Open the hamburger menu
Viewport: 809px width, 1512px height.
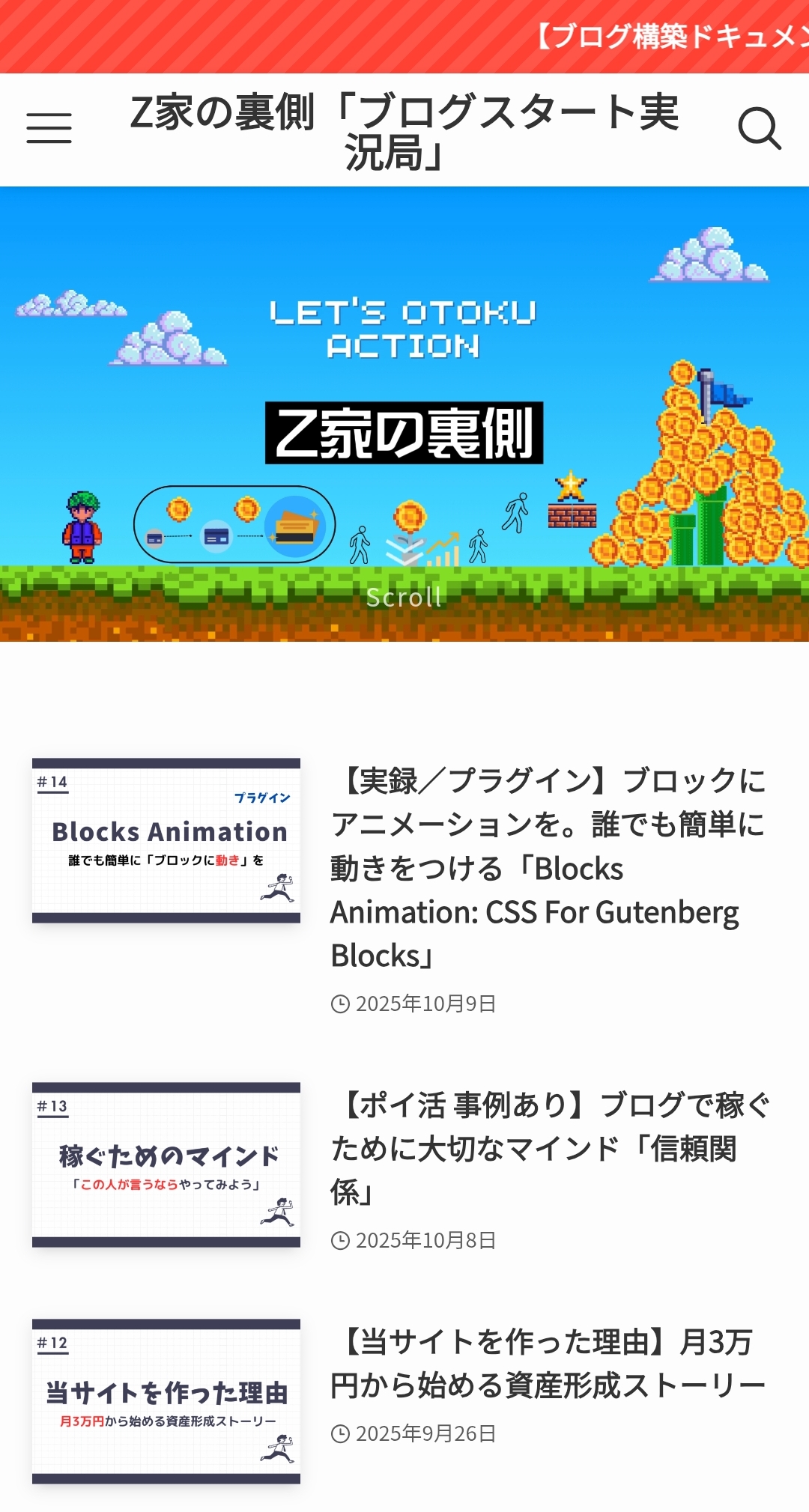point(49,128)
